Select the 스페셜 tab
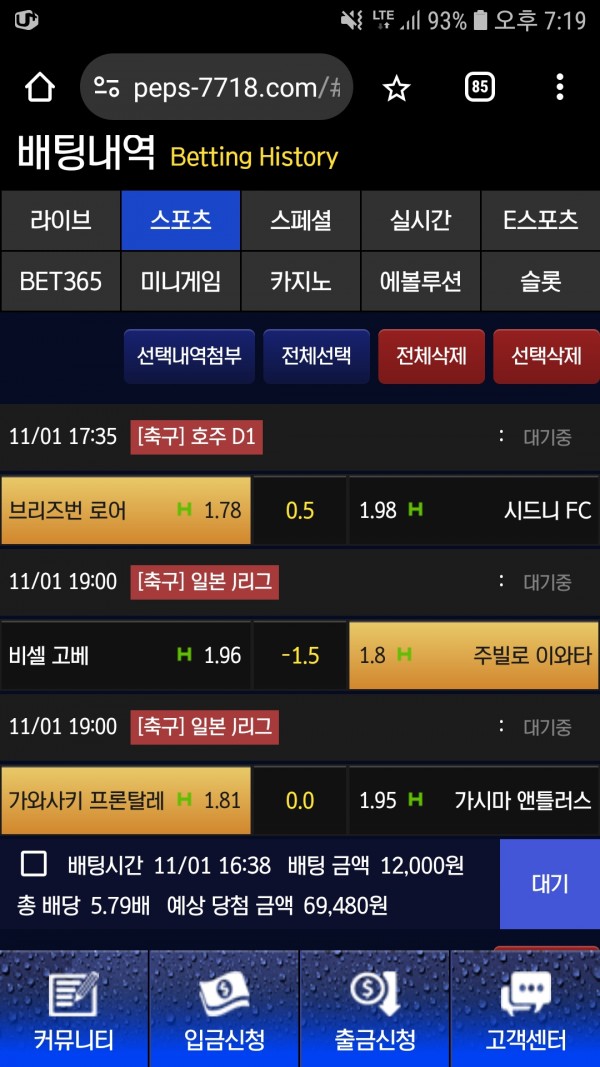600x1067 pixels. click(301, 220)
